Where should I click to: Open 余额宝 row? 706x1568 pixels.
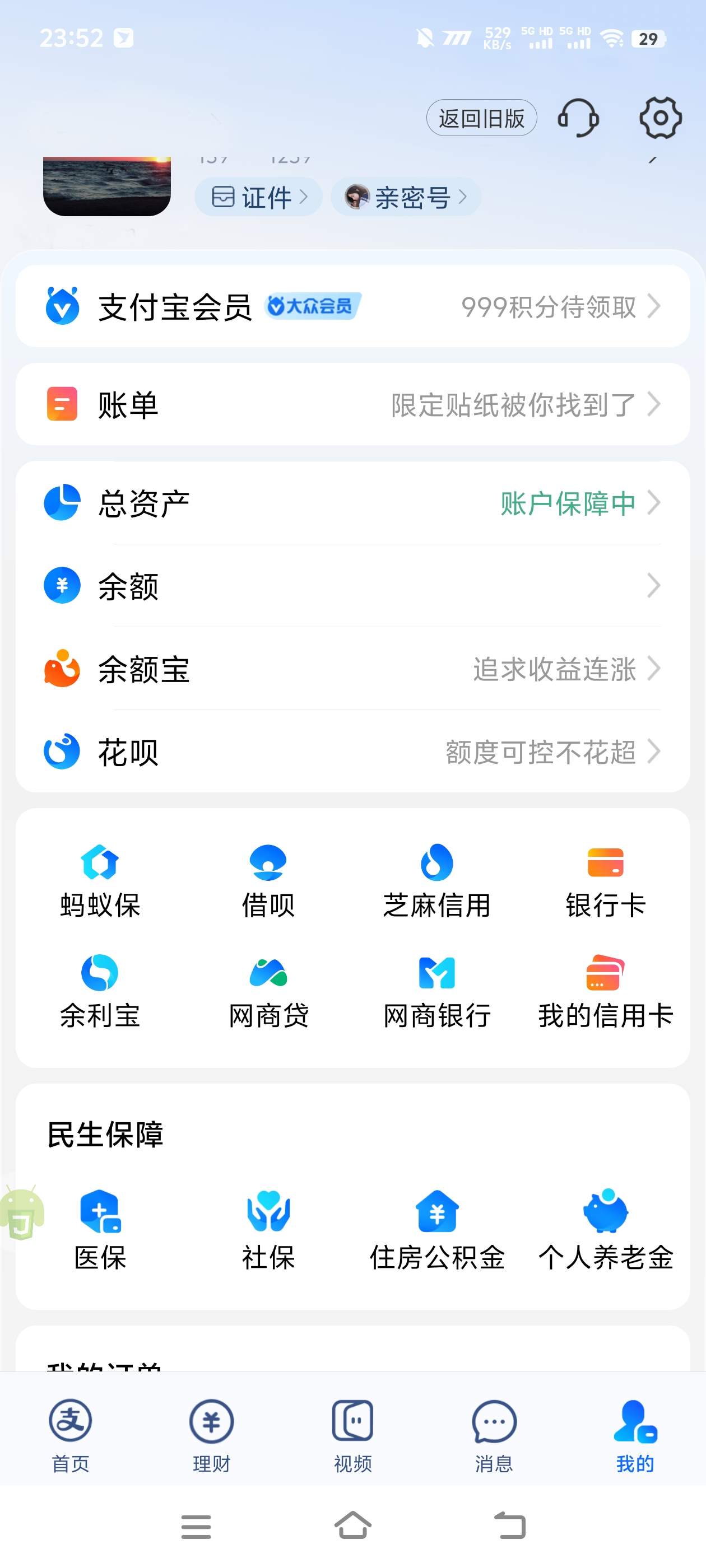point(352,669)
